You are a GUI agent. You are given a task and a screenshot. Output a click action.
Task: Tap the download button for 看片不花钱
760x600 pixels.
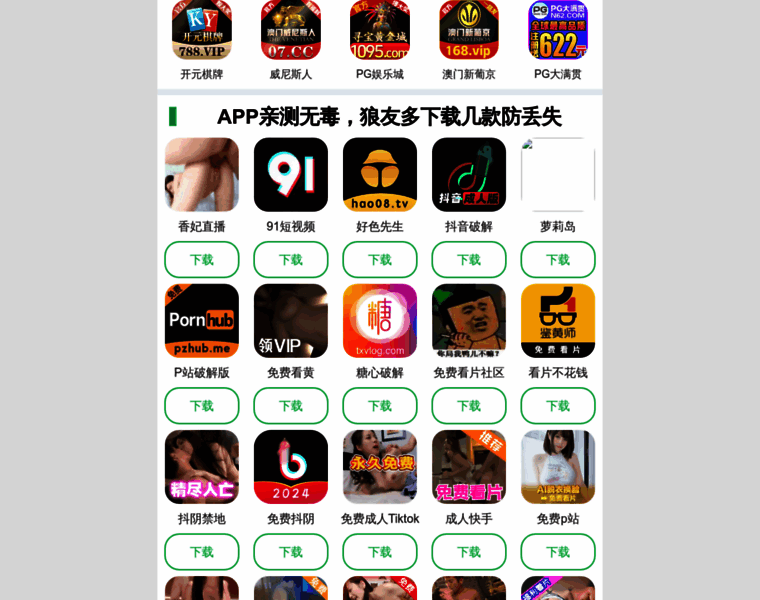tap(558, 406)
